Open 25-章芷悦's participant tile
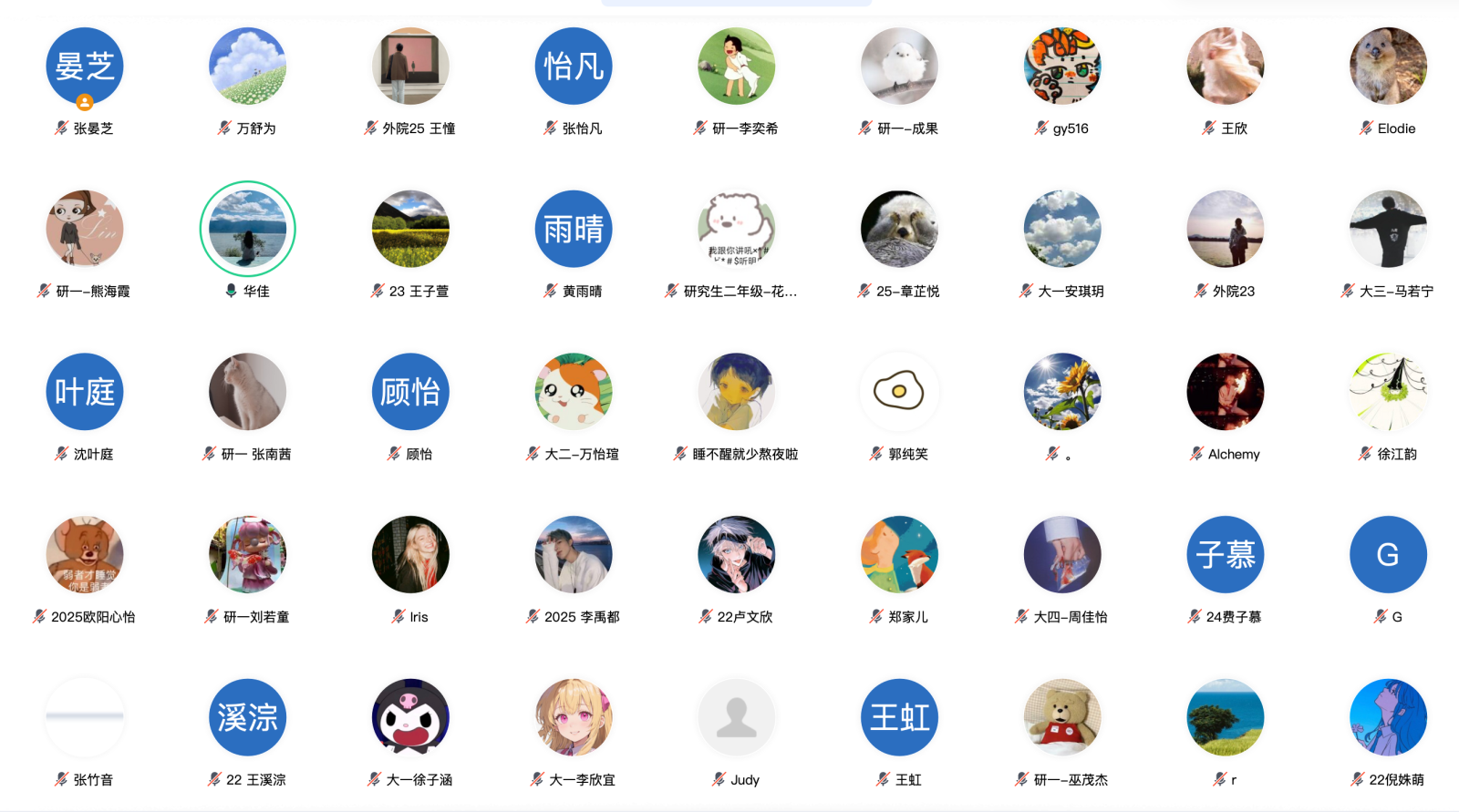This screenshot has height=812, width=1459. (x=899, y=229)
